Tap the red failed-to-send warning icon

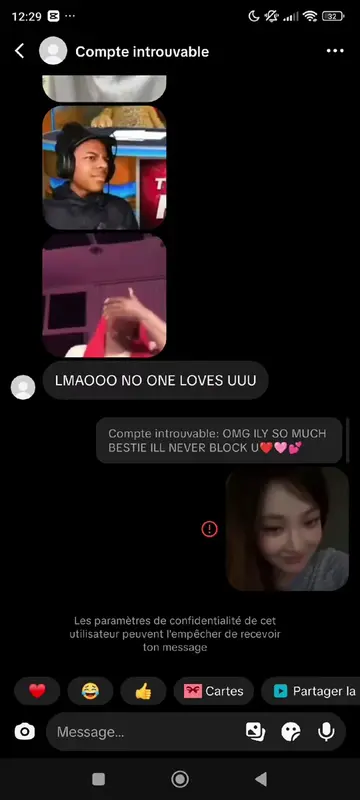(209, 529)
